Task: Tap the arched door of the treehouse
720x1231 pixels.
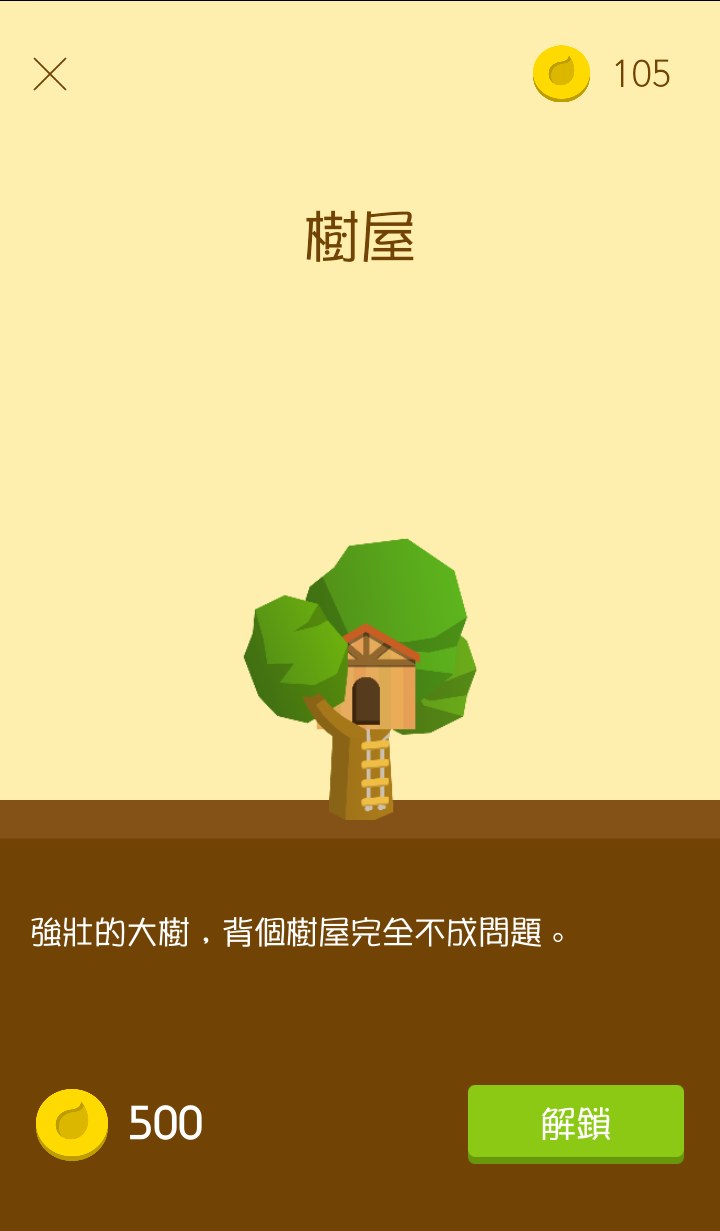Action: 366,700
